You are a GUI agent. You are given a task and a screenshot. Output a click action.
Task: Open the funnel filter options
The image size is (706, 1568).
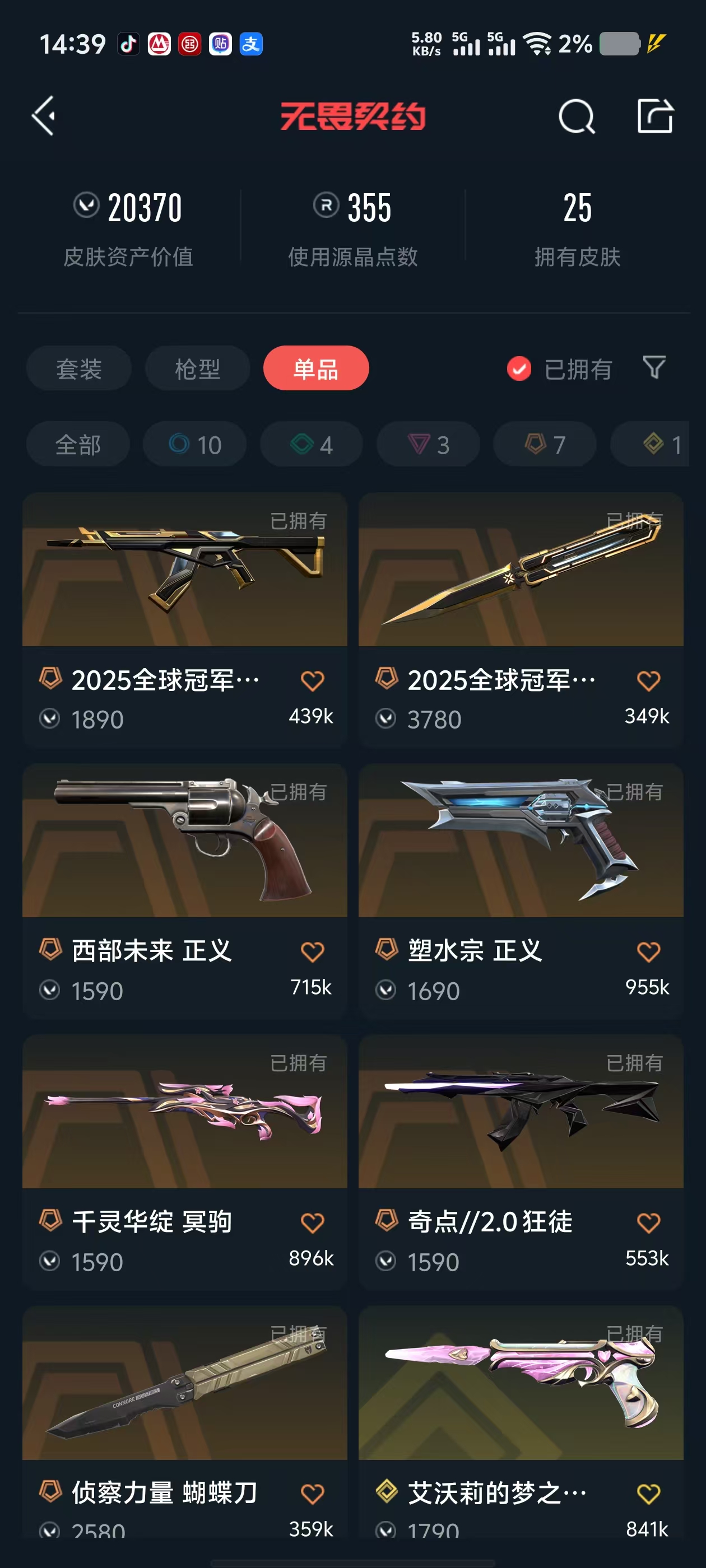click(x=654, y=368)
